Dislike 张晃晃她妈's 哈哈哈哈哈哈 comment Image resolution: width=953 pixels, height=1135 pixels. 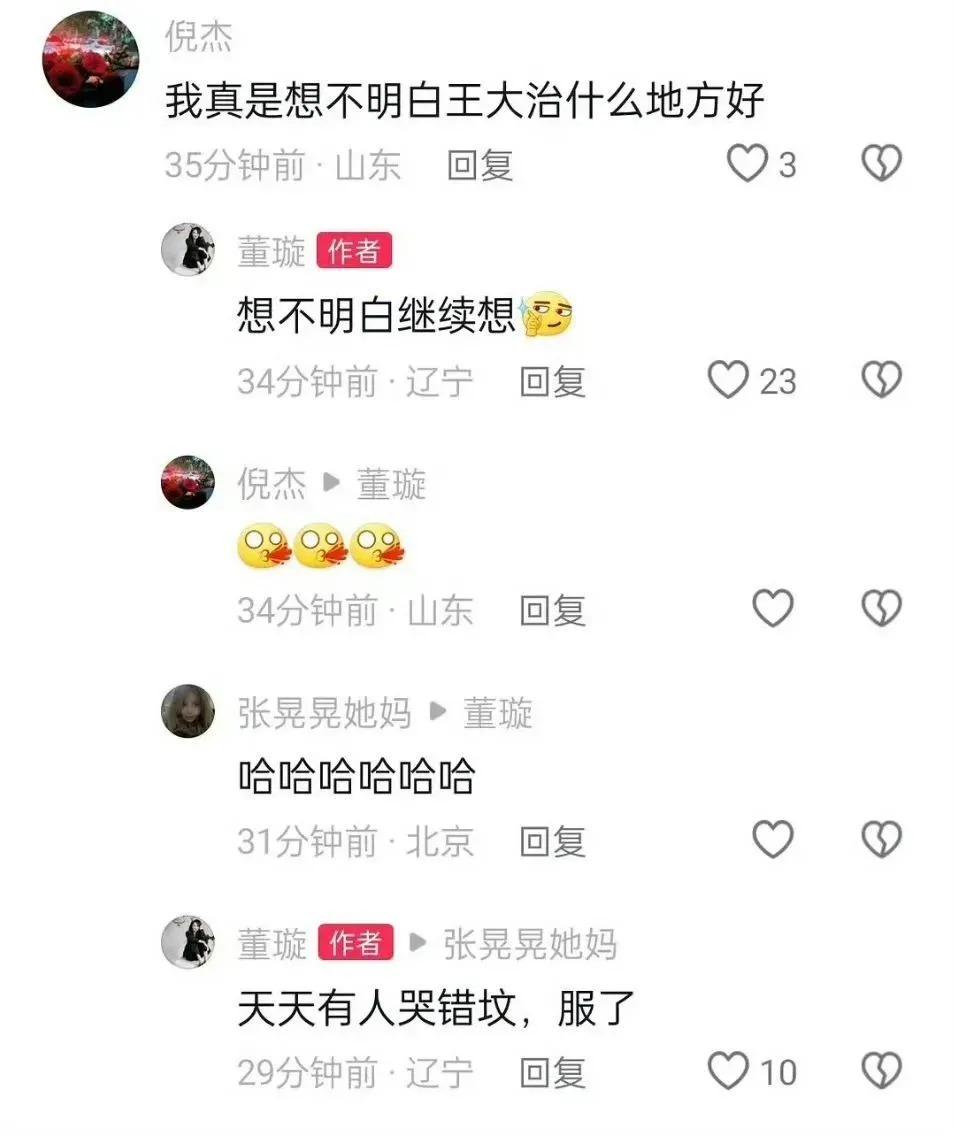[881, 841]
